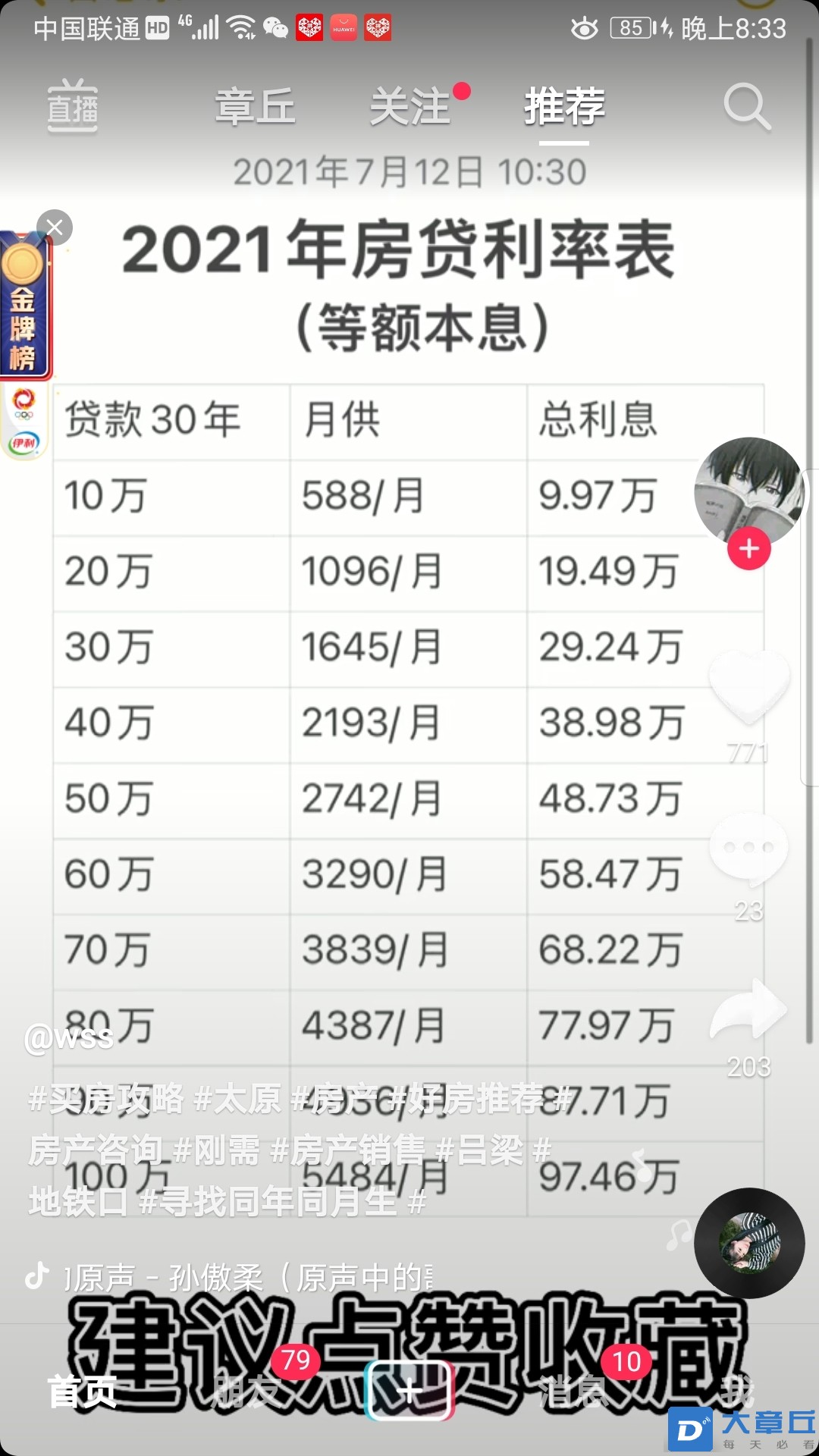Switch to the 章丘 local tab
Viewport: 819px width, 1456px height.
(255, 107)
